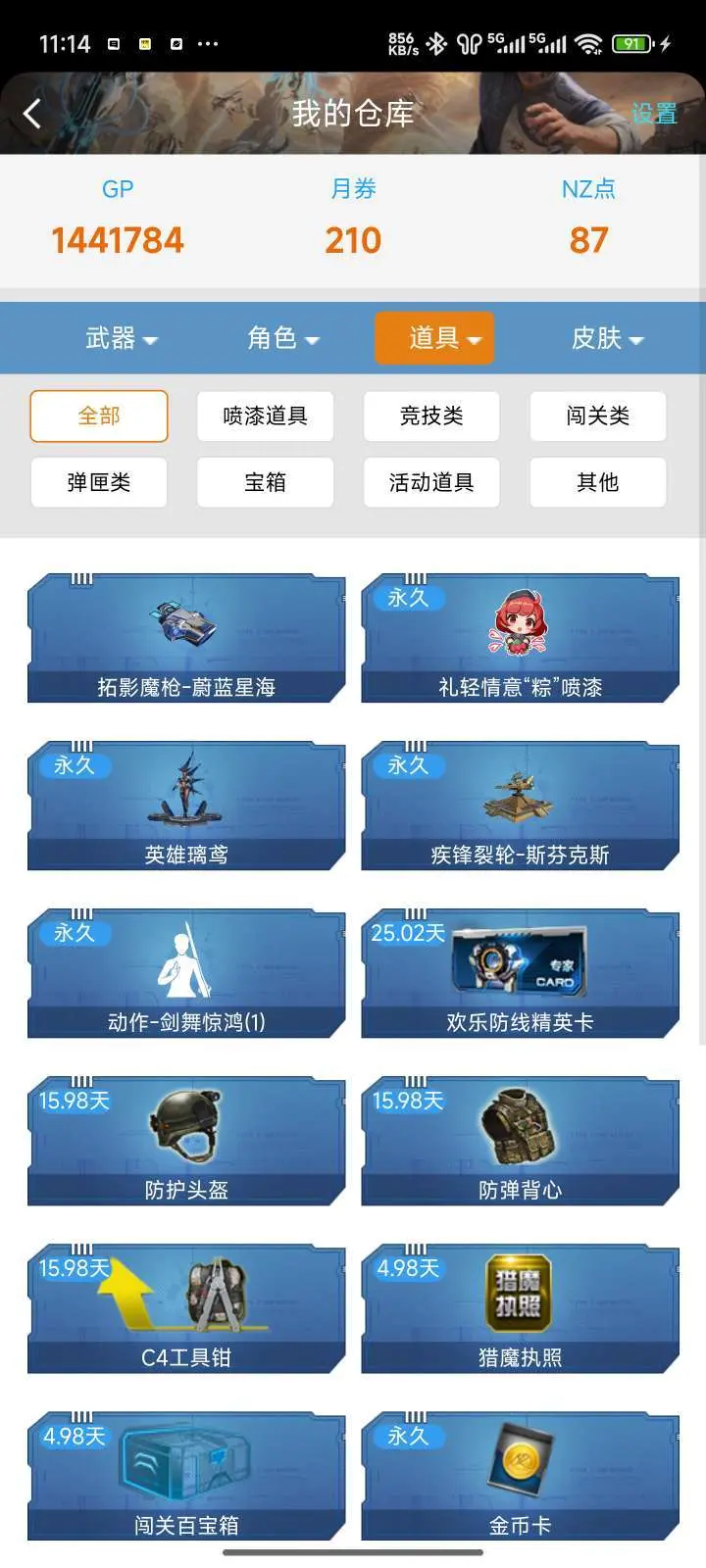Screen dimensions: 706x1568
Task: Select the 竞技类 filter chip
Action: point(431,416)
